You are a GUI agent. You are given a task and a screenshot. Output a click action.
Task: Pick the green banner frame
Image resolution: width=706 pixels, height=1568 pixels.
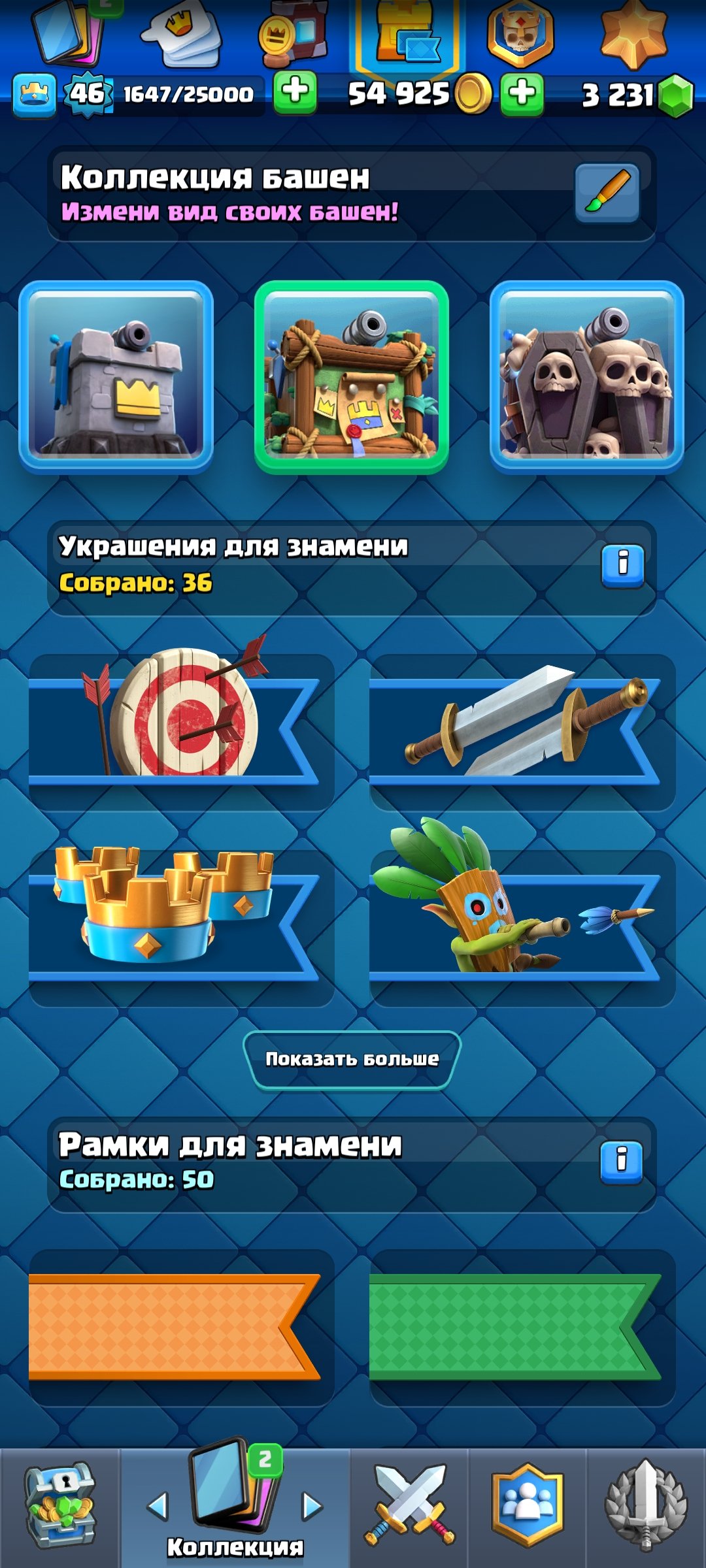pos(522,1328)
